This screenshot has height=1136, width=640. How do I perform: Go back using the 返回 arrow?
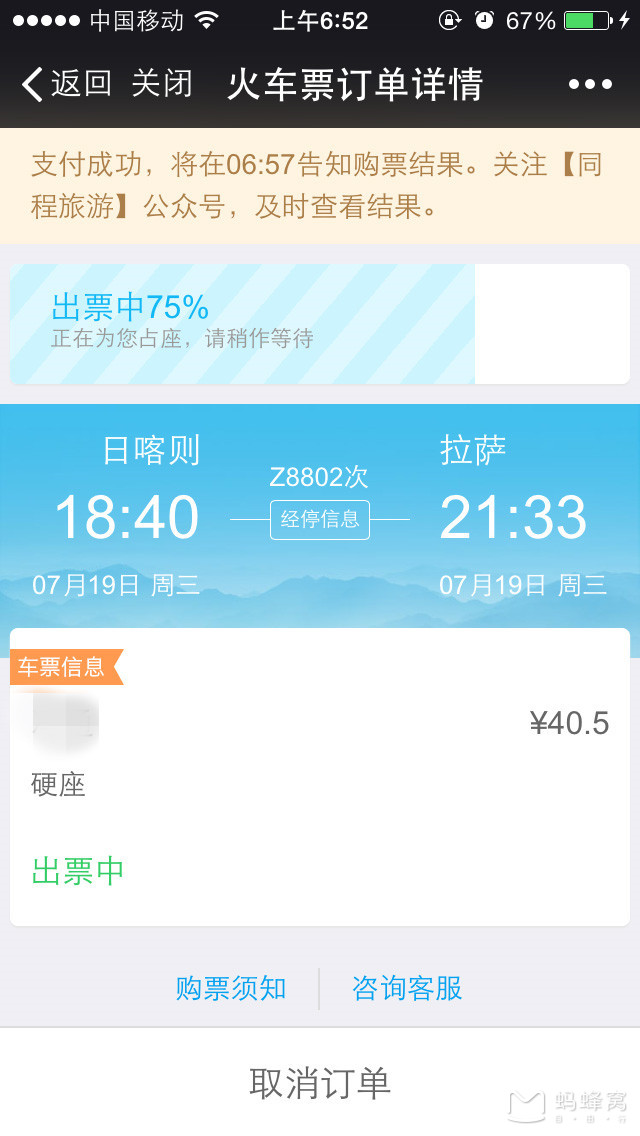(x=66, y=84)
